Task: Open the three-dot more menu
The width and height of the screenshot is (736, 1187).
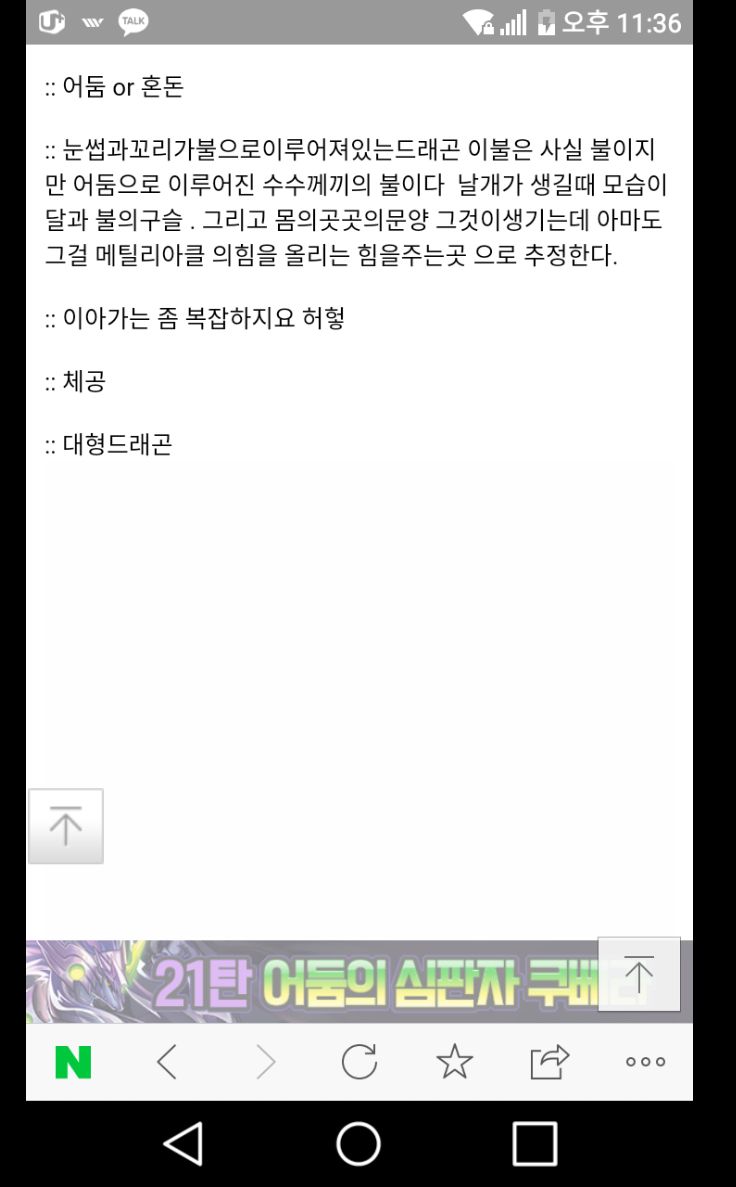Action: (645, 1061)
